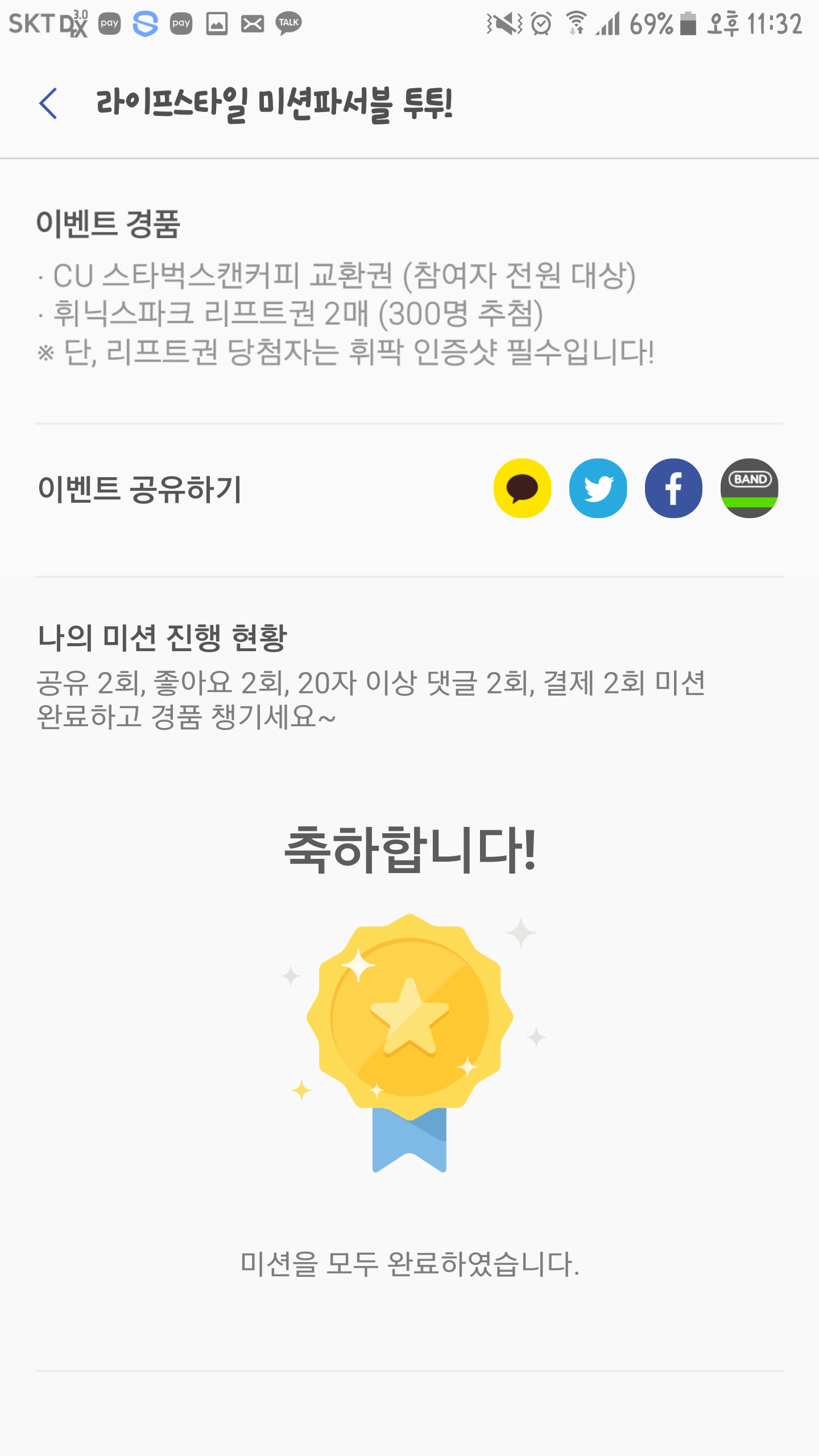
Task: Share the event to BAND
Action: click(x=749, y=488)
